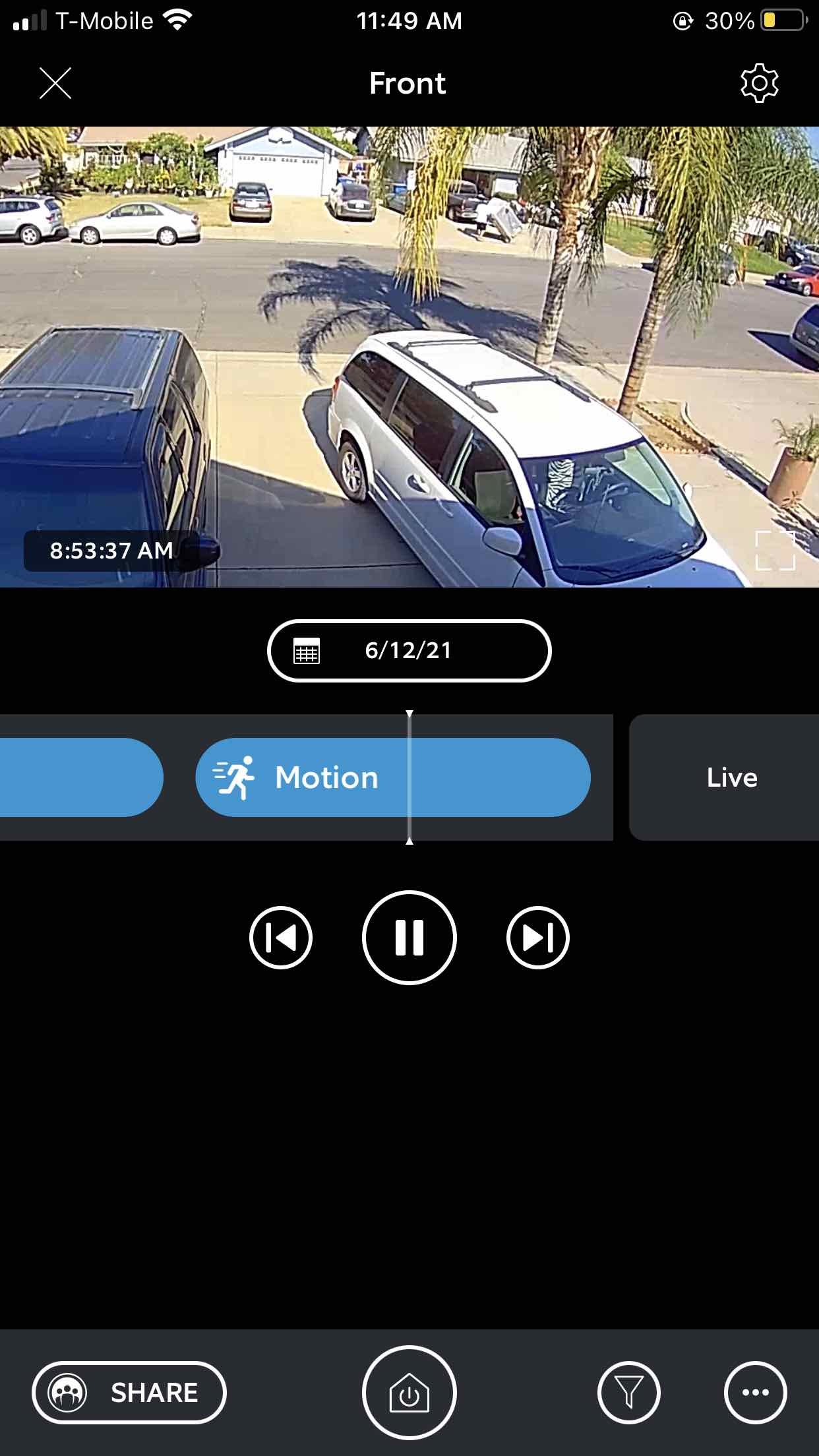Screen dimensions: 819x1456
Task: Open the 6/12/21 date picker
Action: pyautogui.click(x=409, y=650)
